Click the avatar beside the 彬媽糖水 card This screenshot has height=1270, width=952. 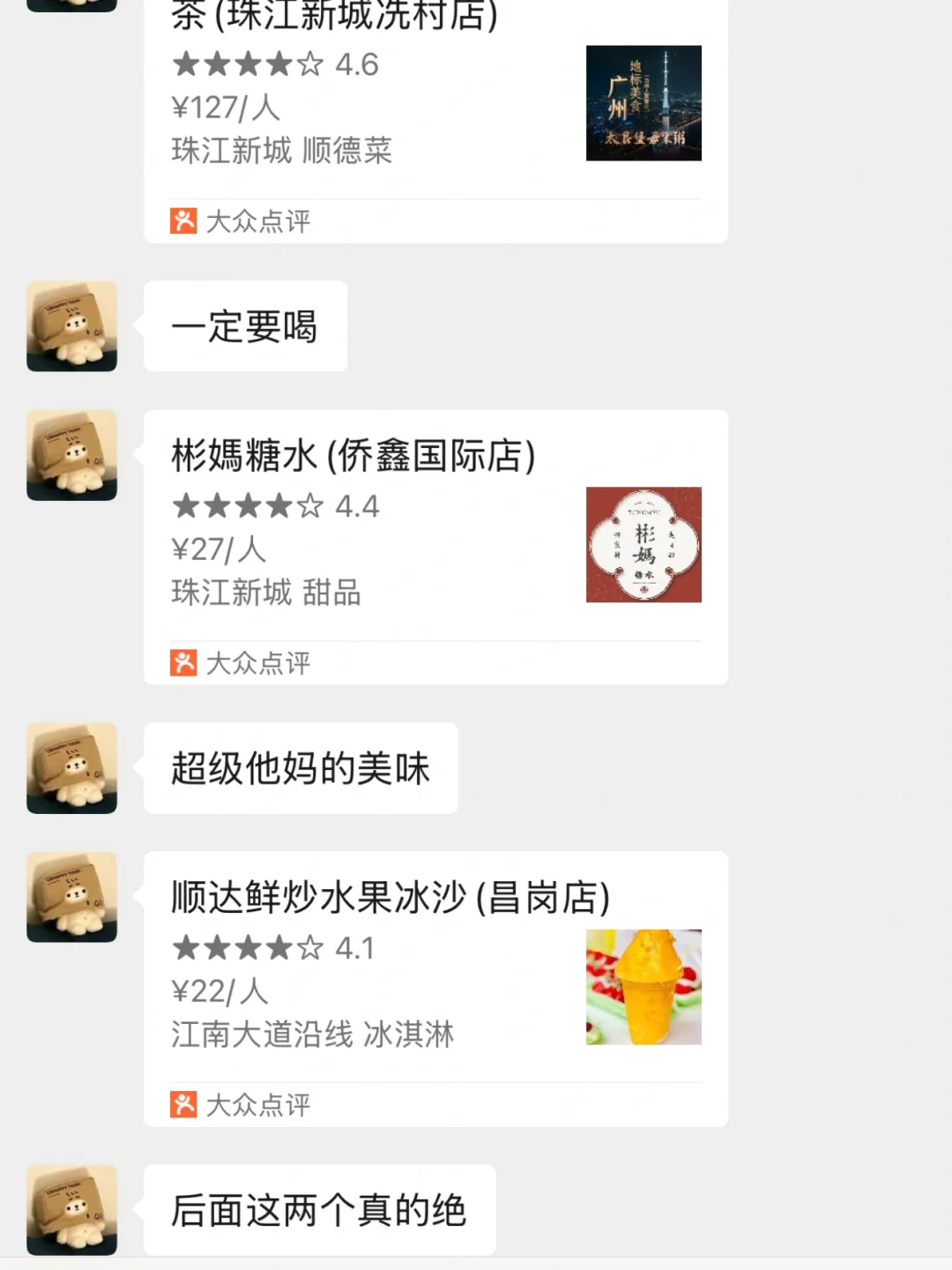(x=71, y=455)
